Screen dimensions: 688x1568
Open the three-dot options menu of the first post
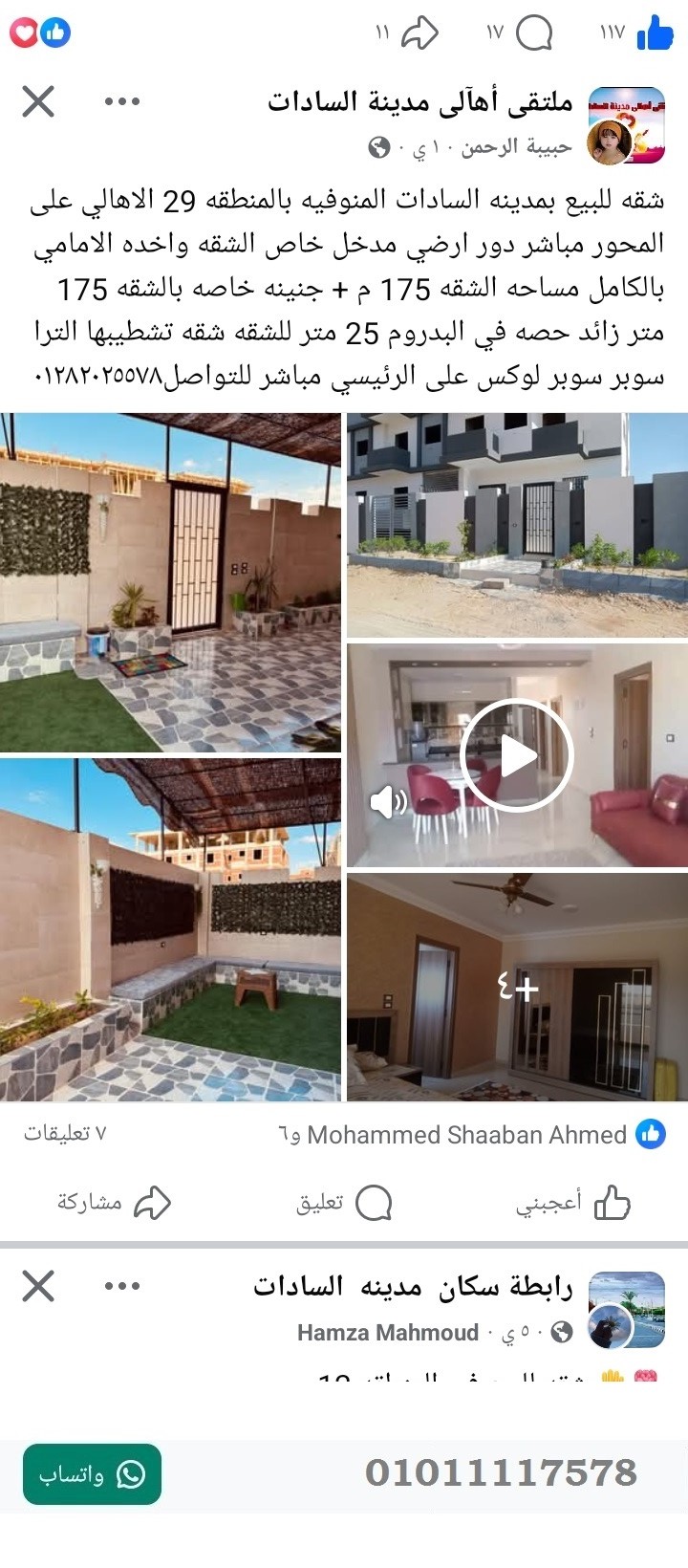[x=122, y=99]
